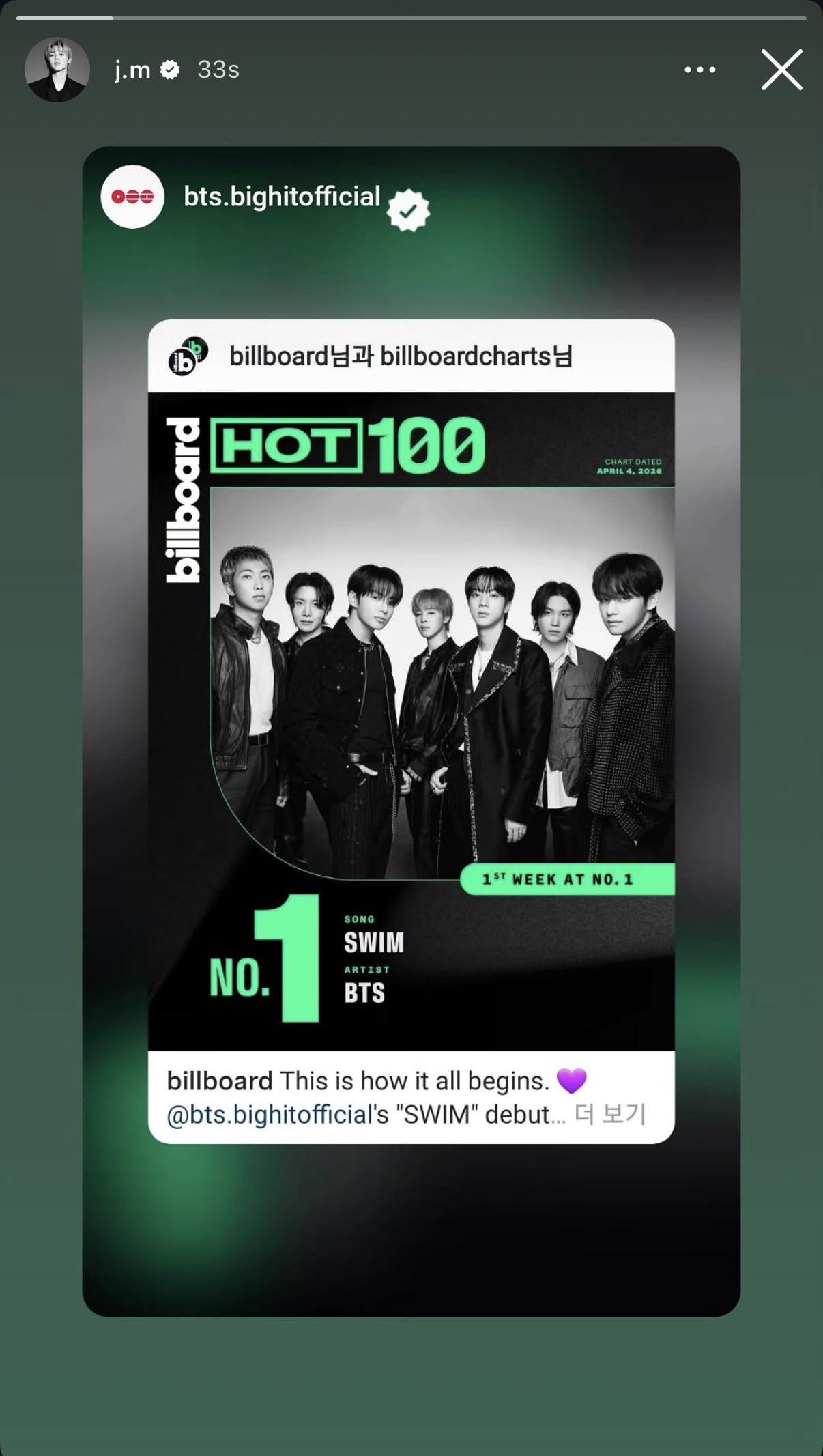Open the j.m username link
This screenshot has width=823, height=1456.
tap(132, 70)
